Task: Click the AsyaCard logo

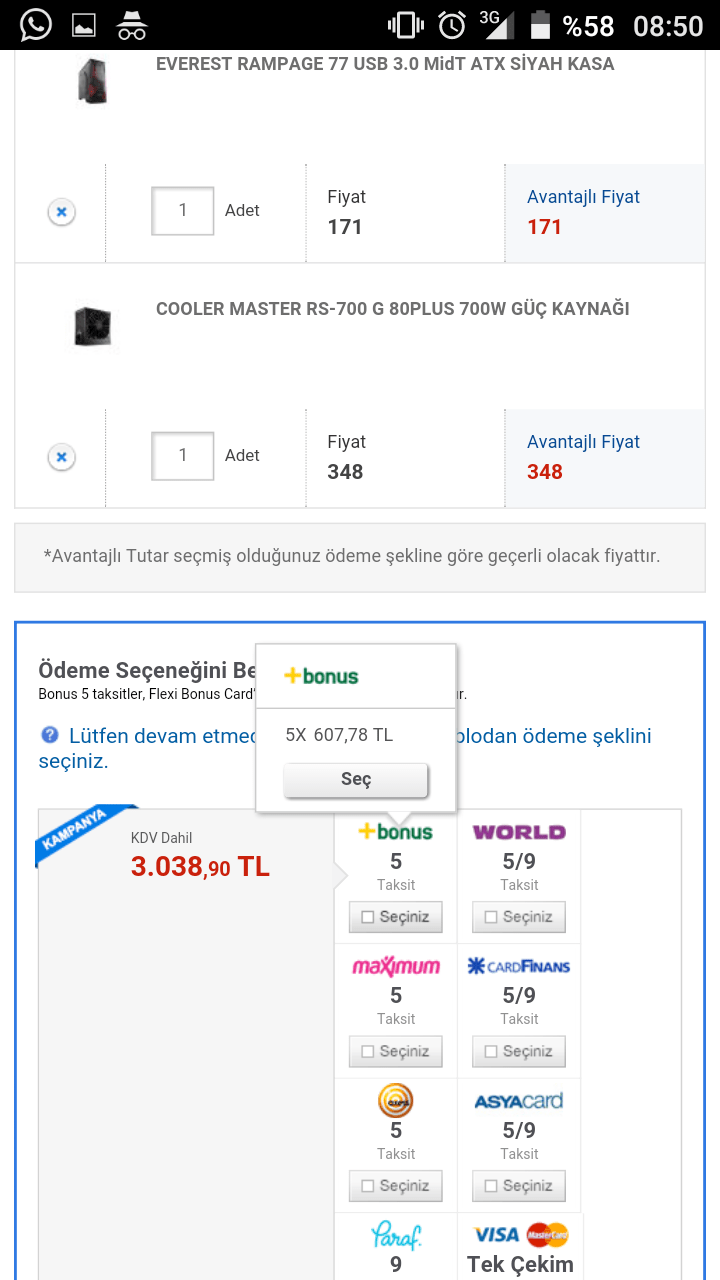Action: click(x=518, y=1100)
